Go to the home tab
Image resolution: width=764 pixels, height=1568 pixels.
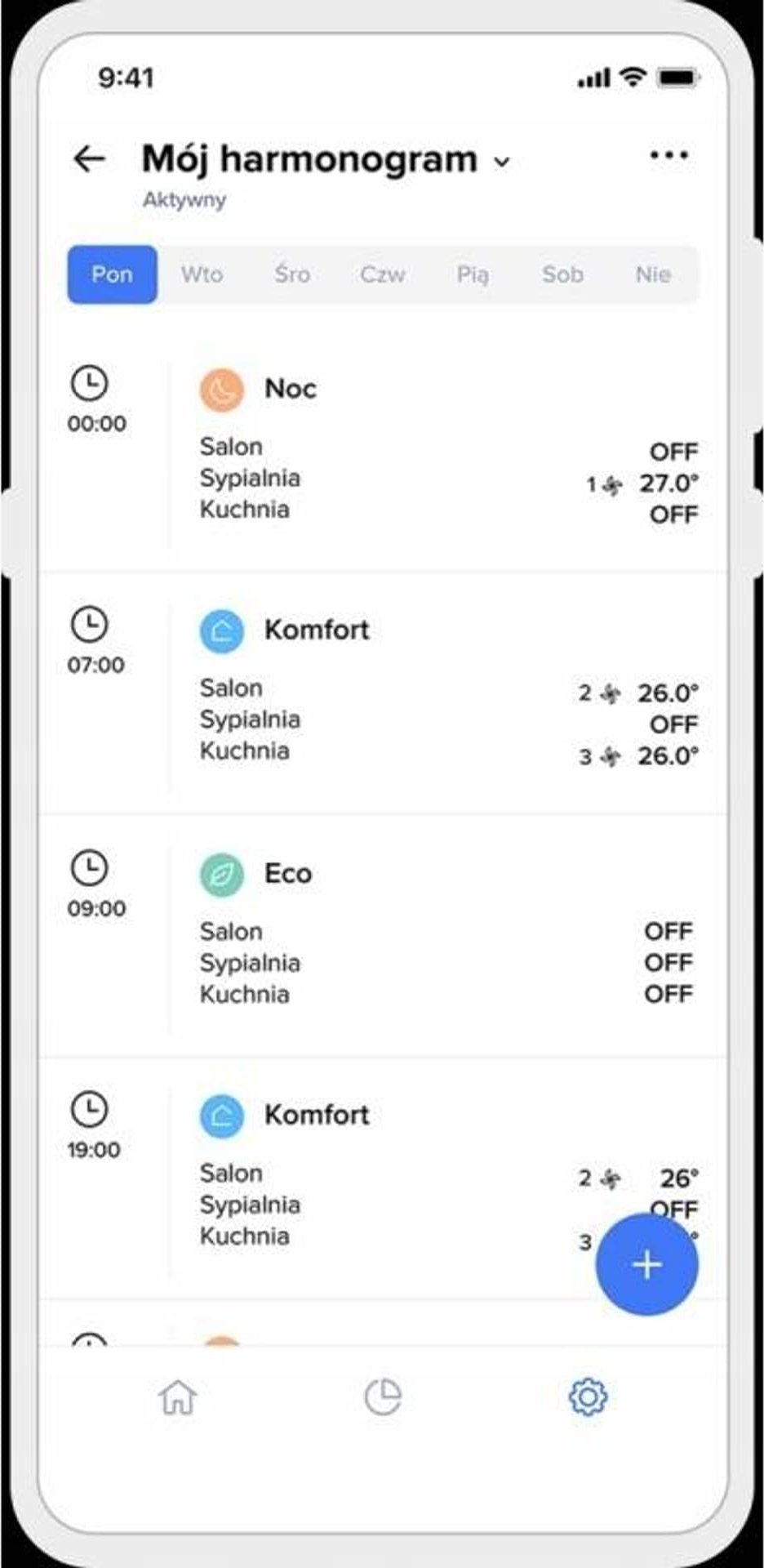click(178, 1396)
